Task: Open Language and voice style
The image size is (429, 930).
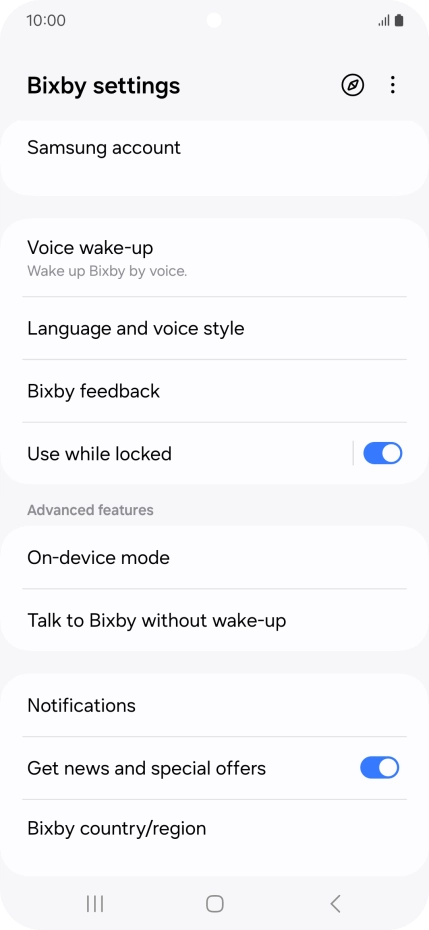Action: pos(214,328)
